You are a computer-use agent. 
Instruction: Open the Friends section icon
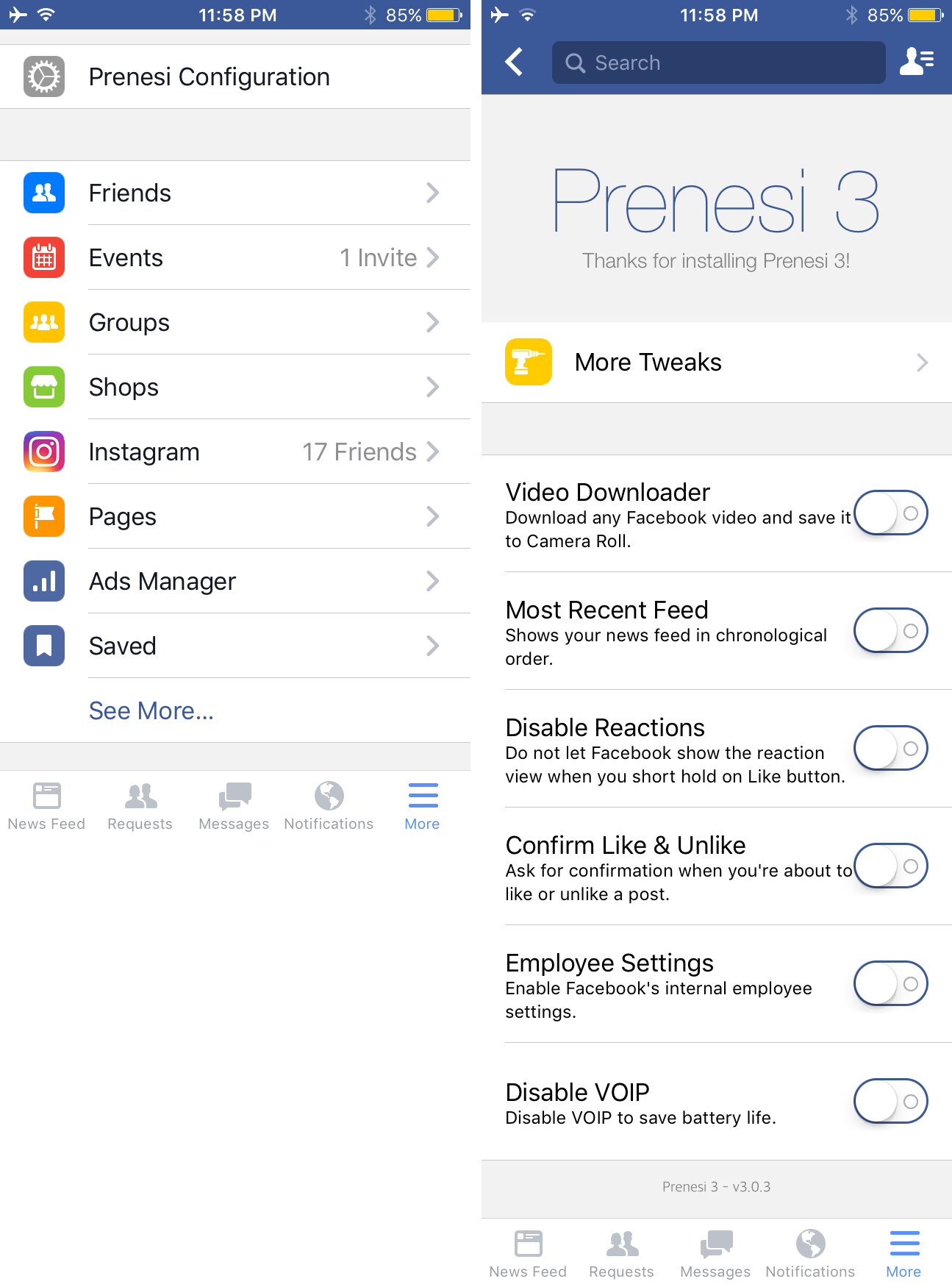[x=43, y=193]
